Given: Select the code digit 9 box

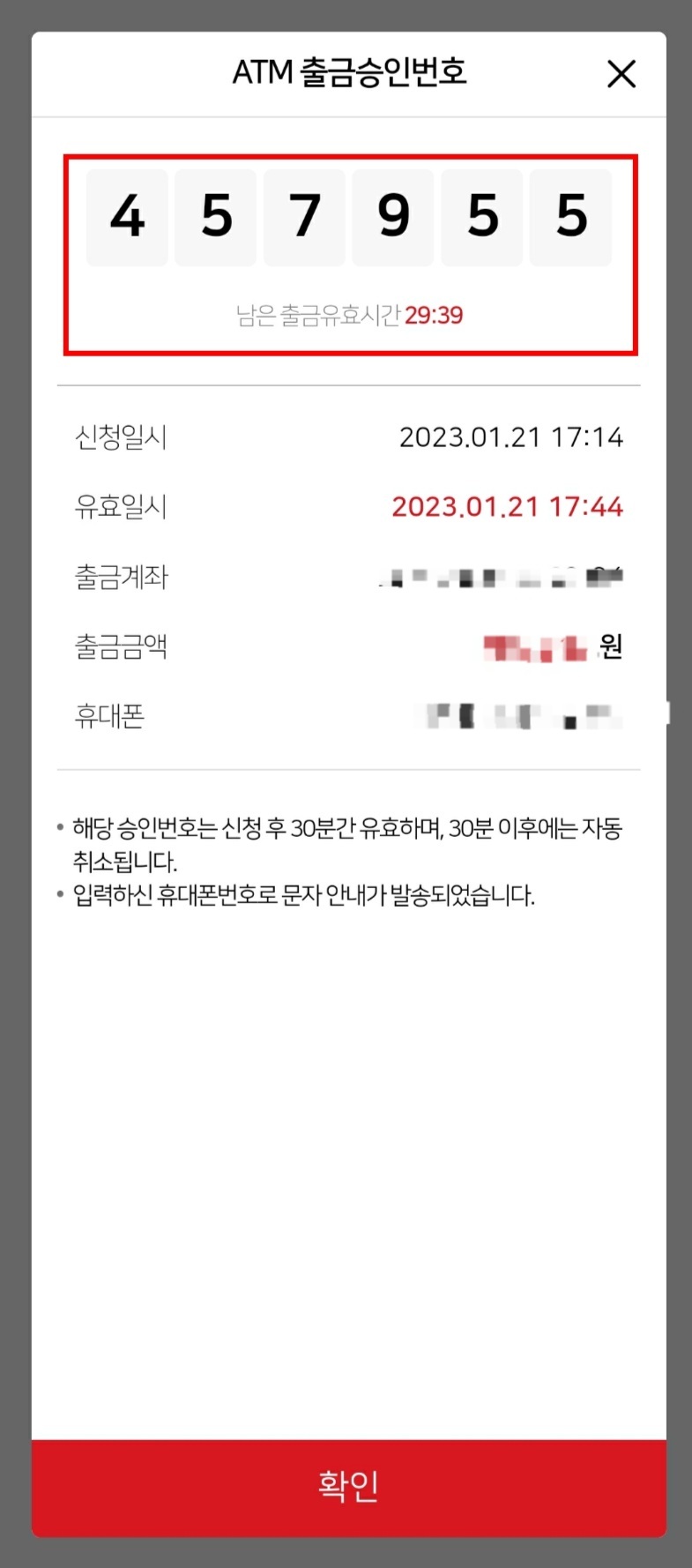Looking at the screenshot, I should 393,217.
